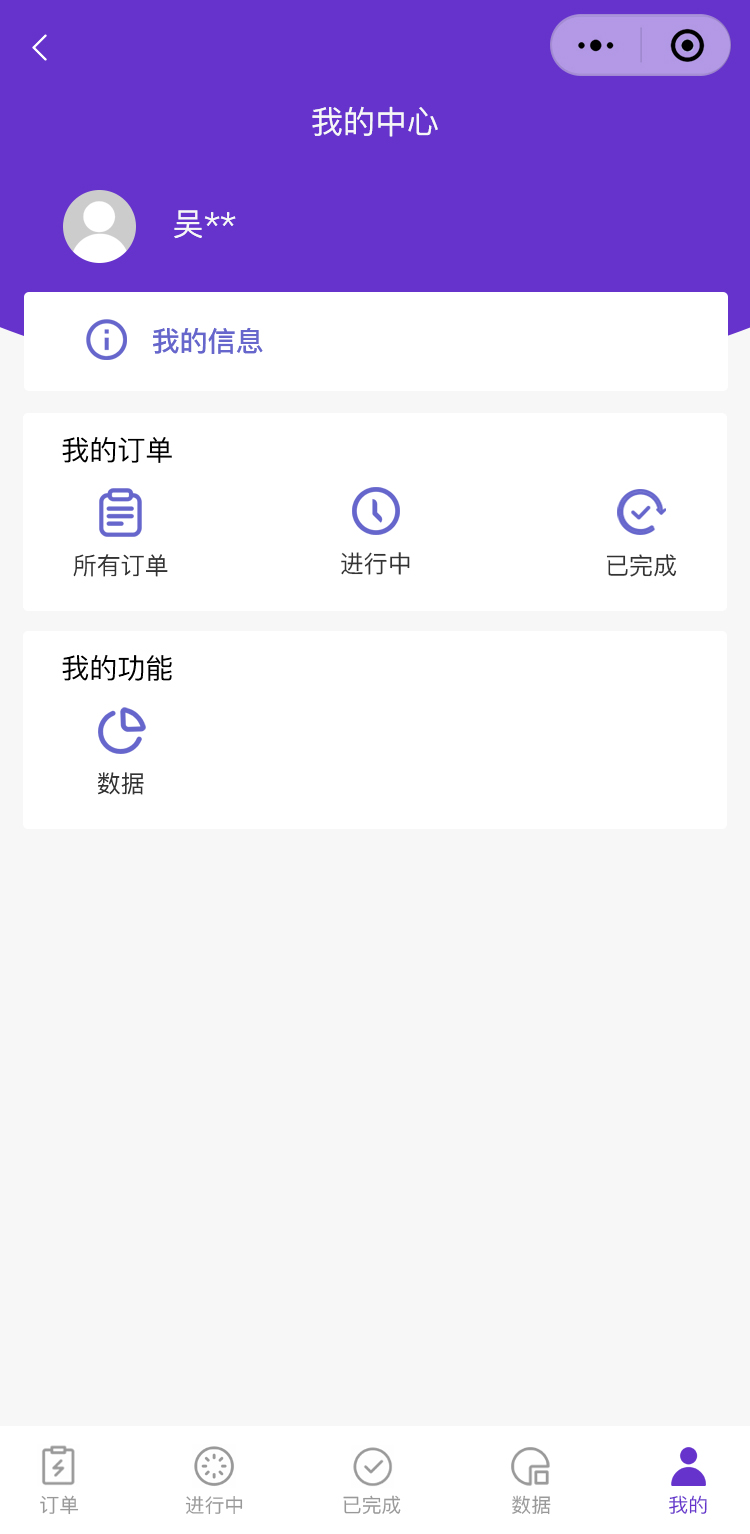Switch to the 数据 bottom tab
Viewport: 750px width, 1534px height.
[x=531, y=1480]
